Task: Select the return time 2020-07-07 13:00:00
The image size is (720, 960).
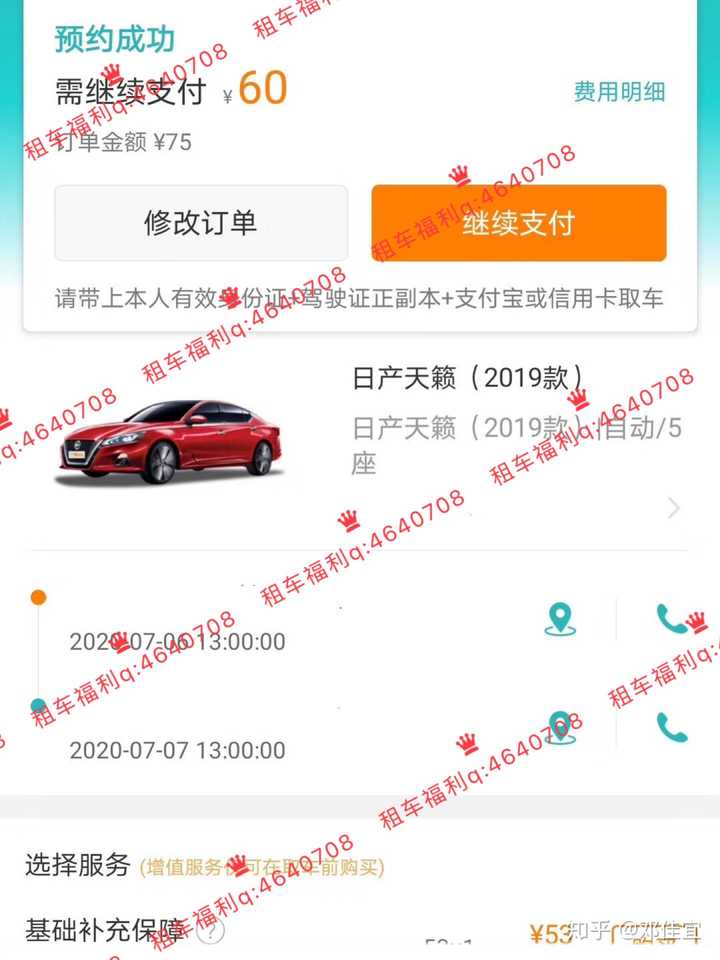Action: 180,750
